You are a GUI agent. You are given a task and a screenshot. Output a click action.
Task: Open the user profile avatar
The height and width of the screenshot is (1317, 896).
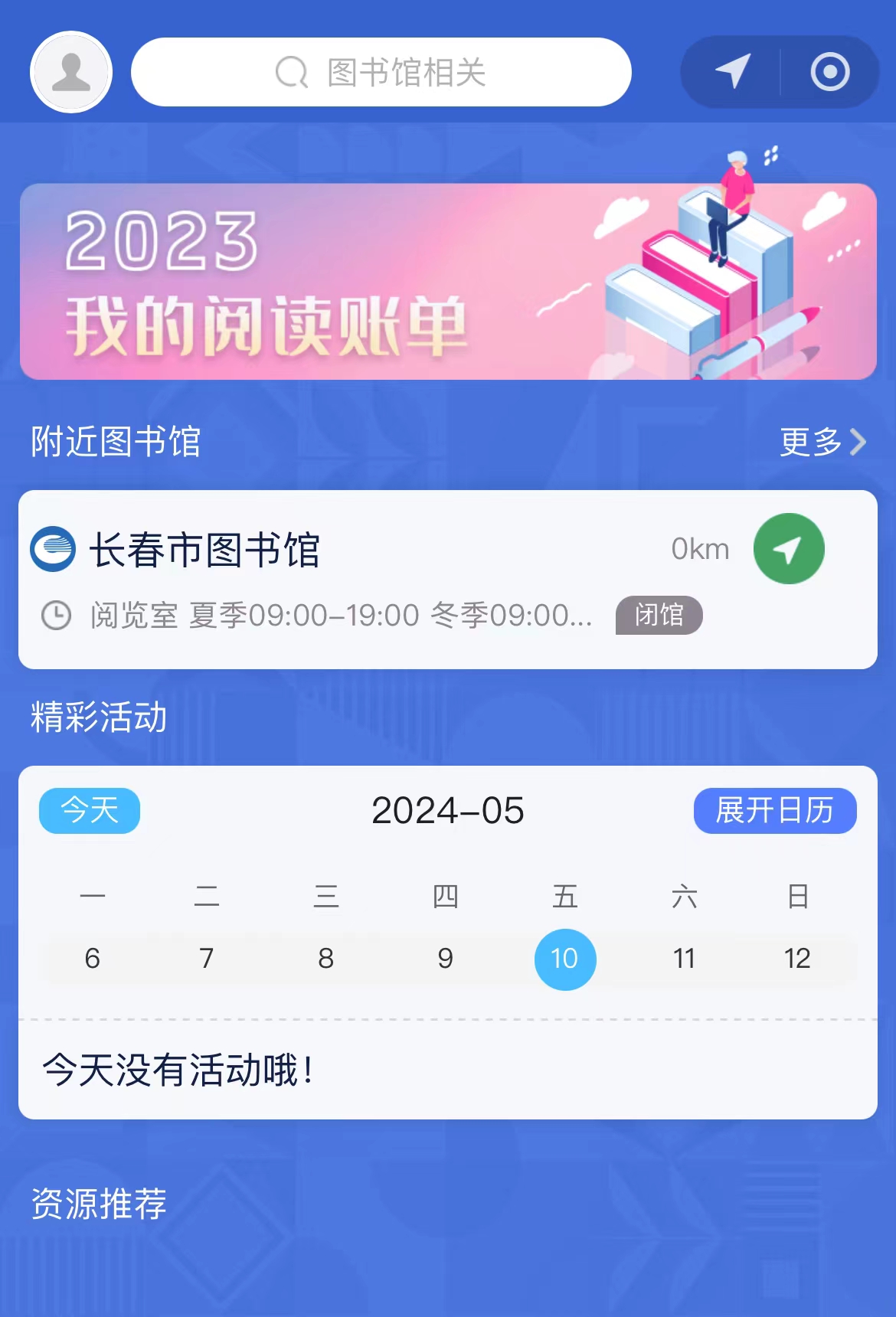point(70,71)
